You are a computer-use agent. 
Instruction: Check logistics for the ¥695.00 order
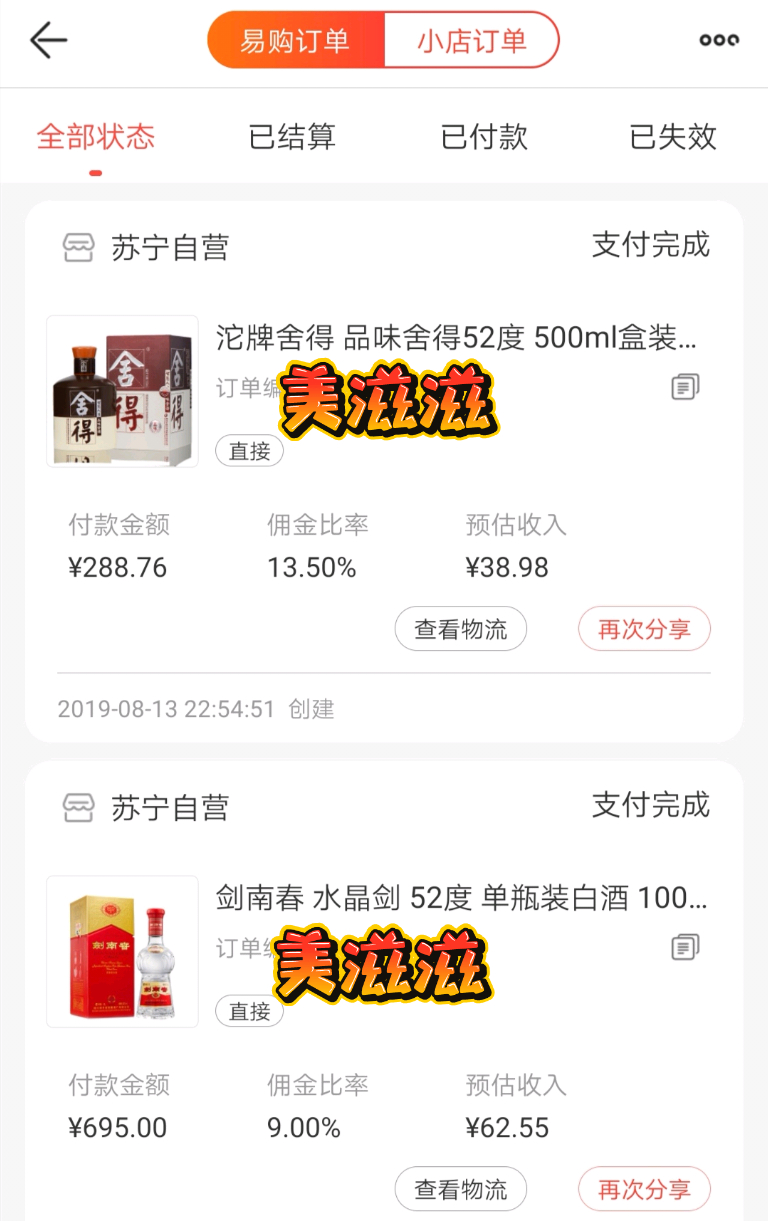(x=460, y=1189)
